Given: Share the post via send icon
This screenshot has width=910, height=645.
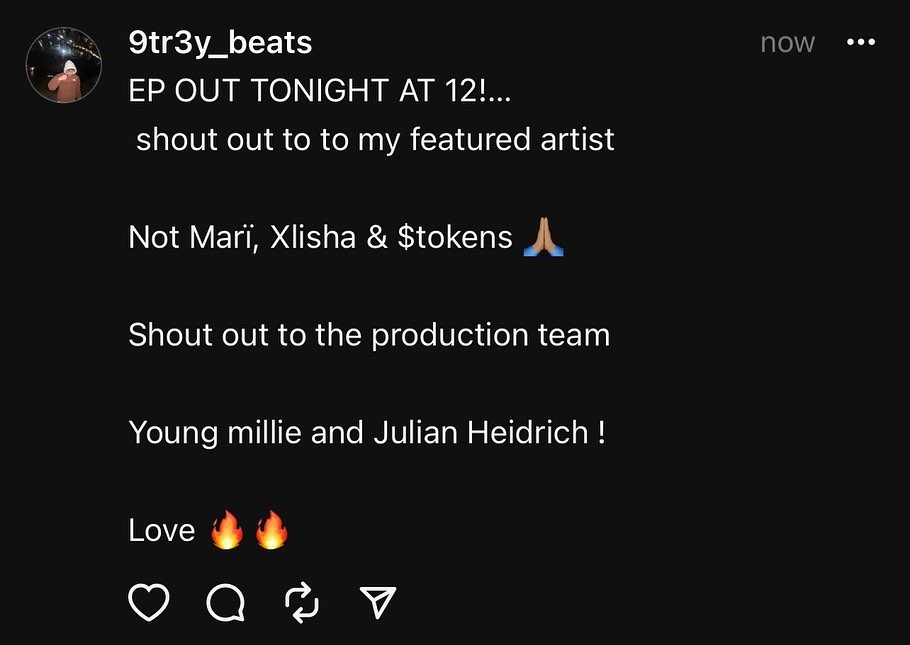Looking at the screenshot, I should click(378, 601).
